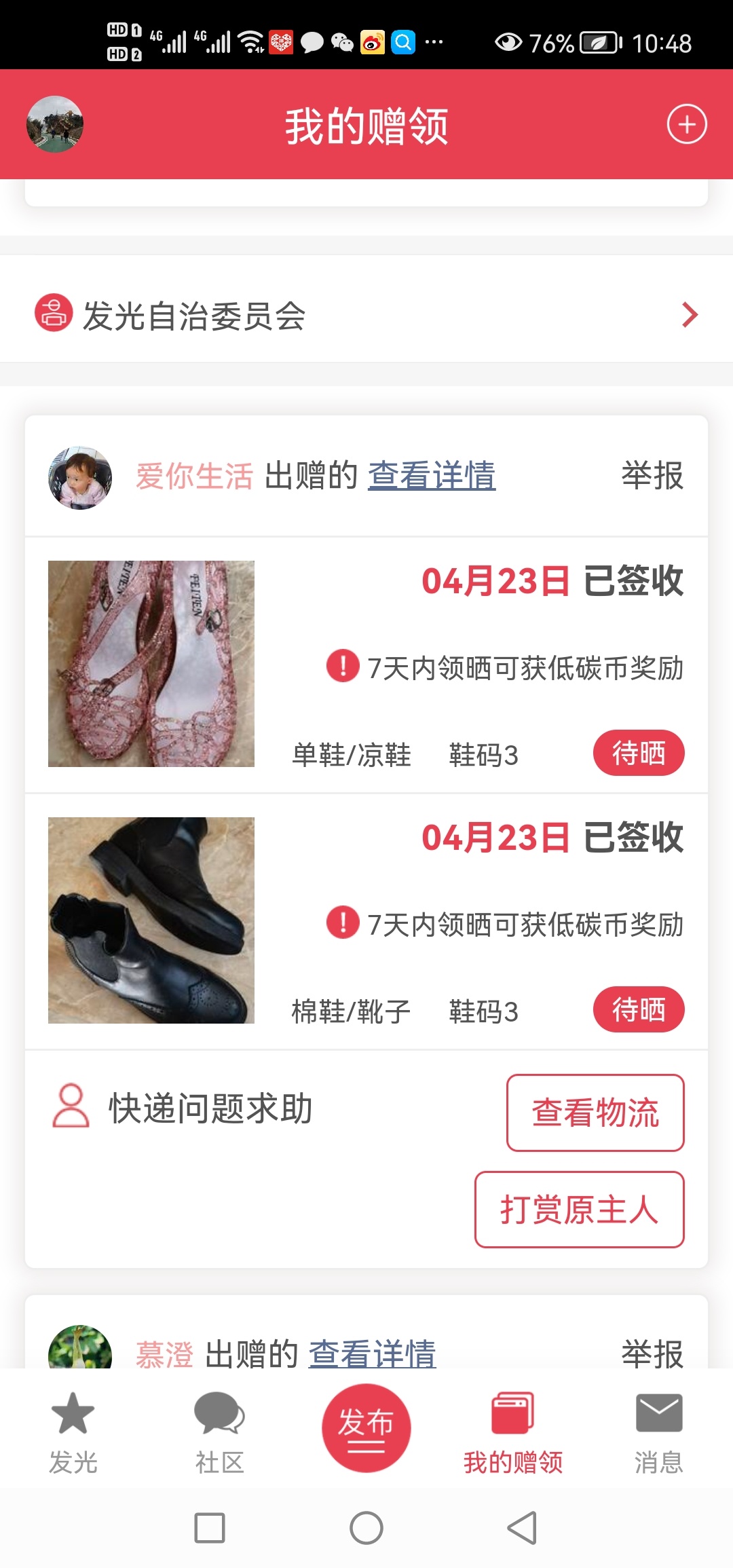Viewport: 733px width, 1568px height.
Task: Go back using the system back button
Action: click(522, 1528)
